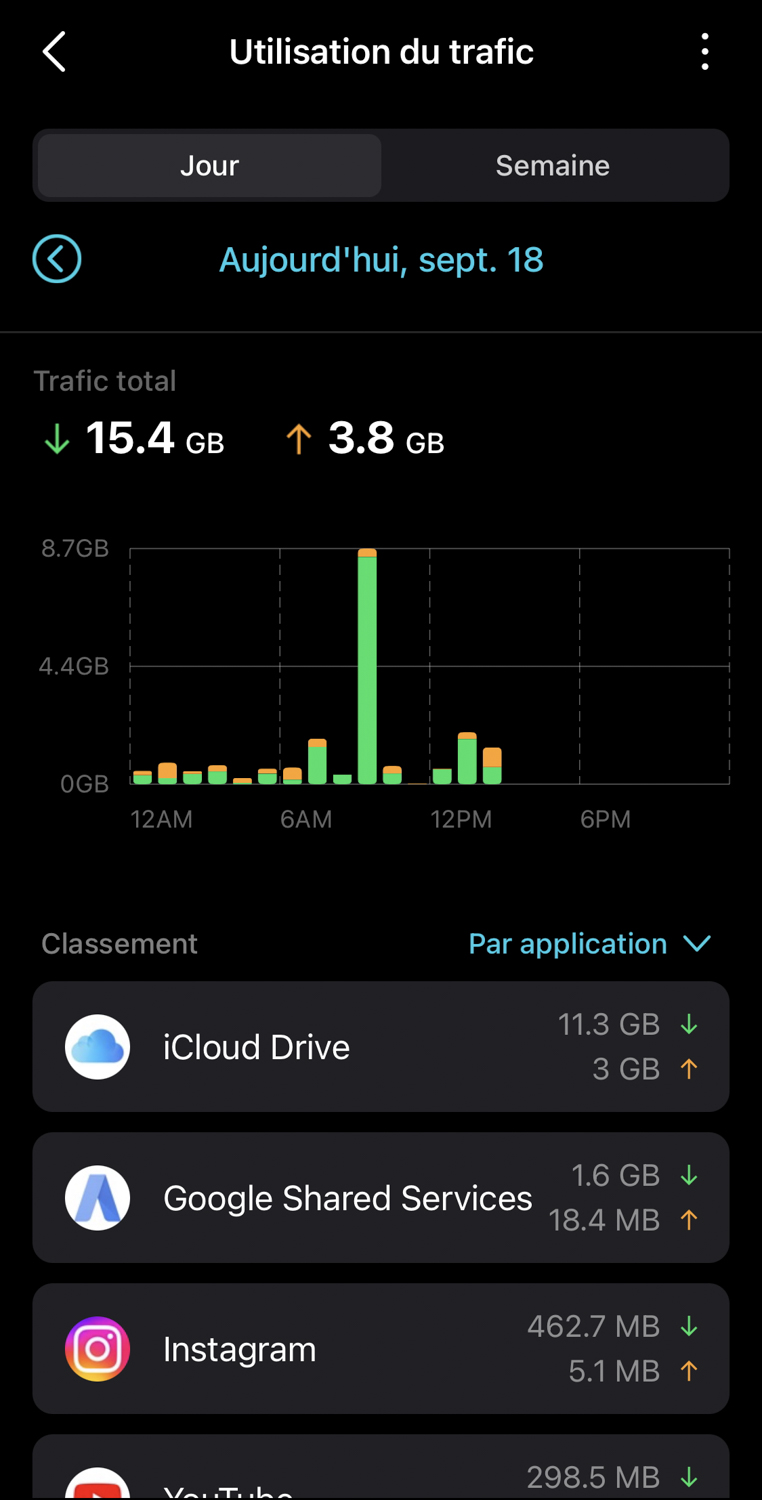Image resolution: width=762 pixels, height=1500 pixels.
Task: View Instagram traffic details
Action: tap(381, 1349)
